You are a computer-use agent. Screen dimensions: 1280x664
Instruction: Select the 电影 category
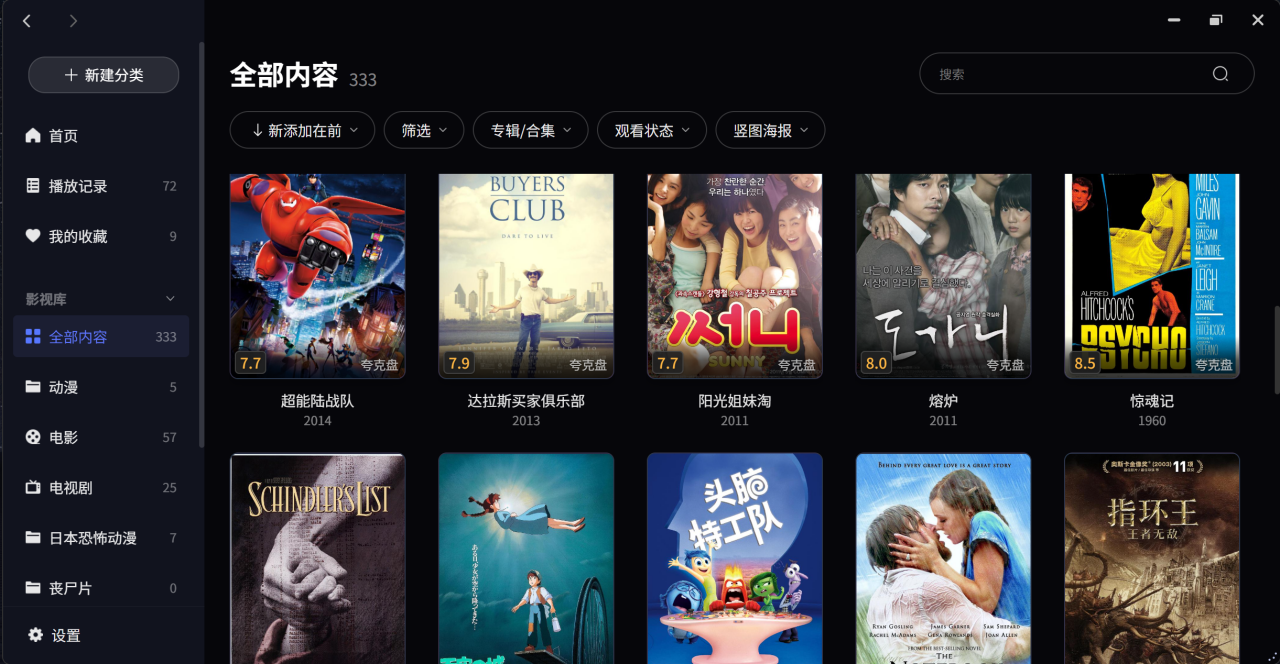(x=63, y=437)
